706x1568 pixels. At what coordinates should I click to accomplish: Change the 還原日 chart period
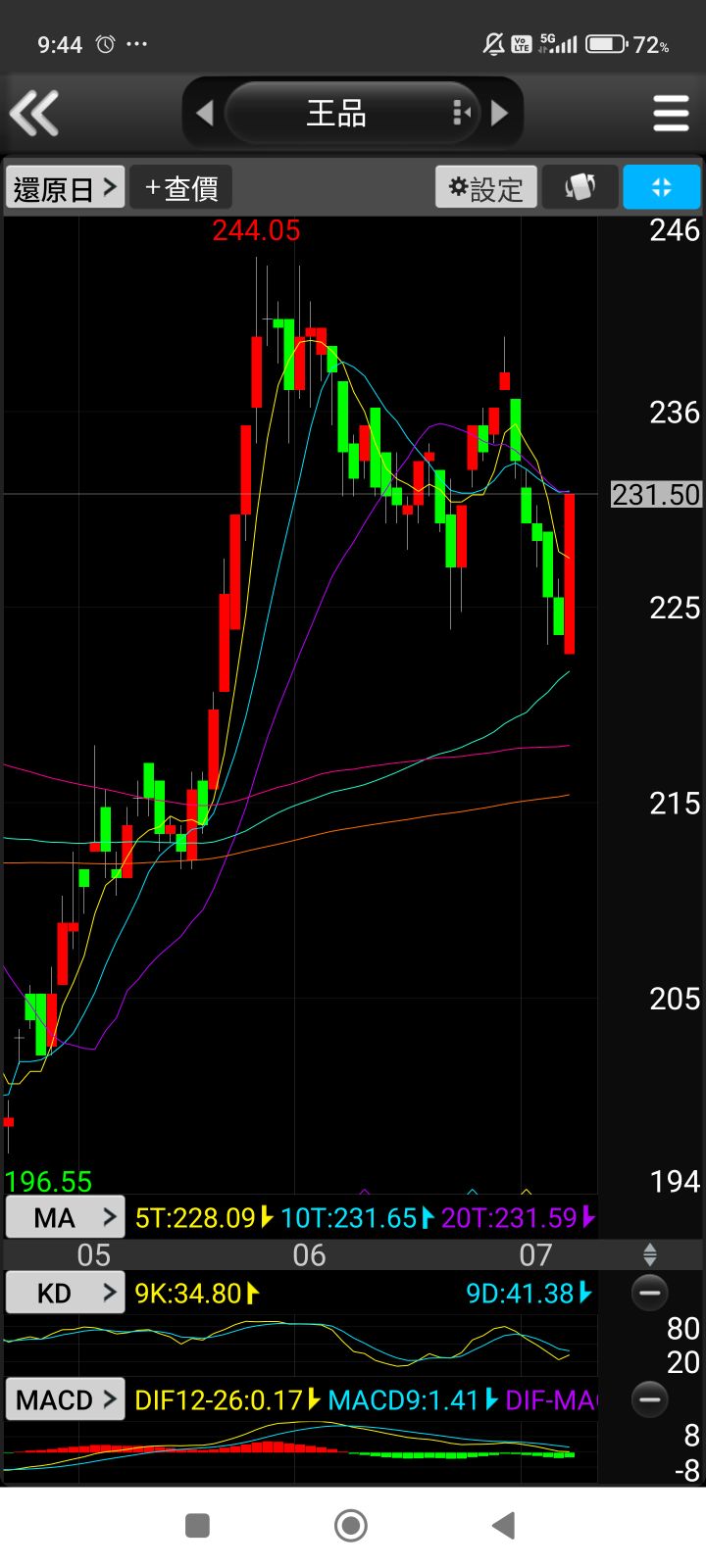[x=65, y=187]
